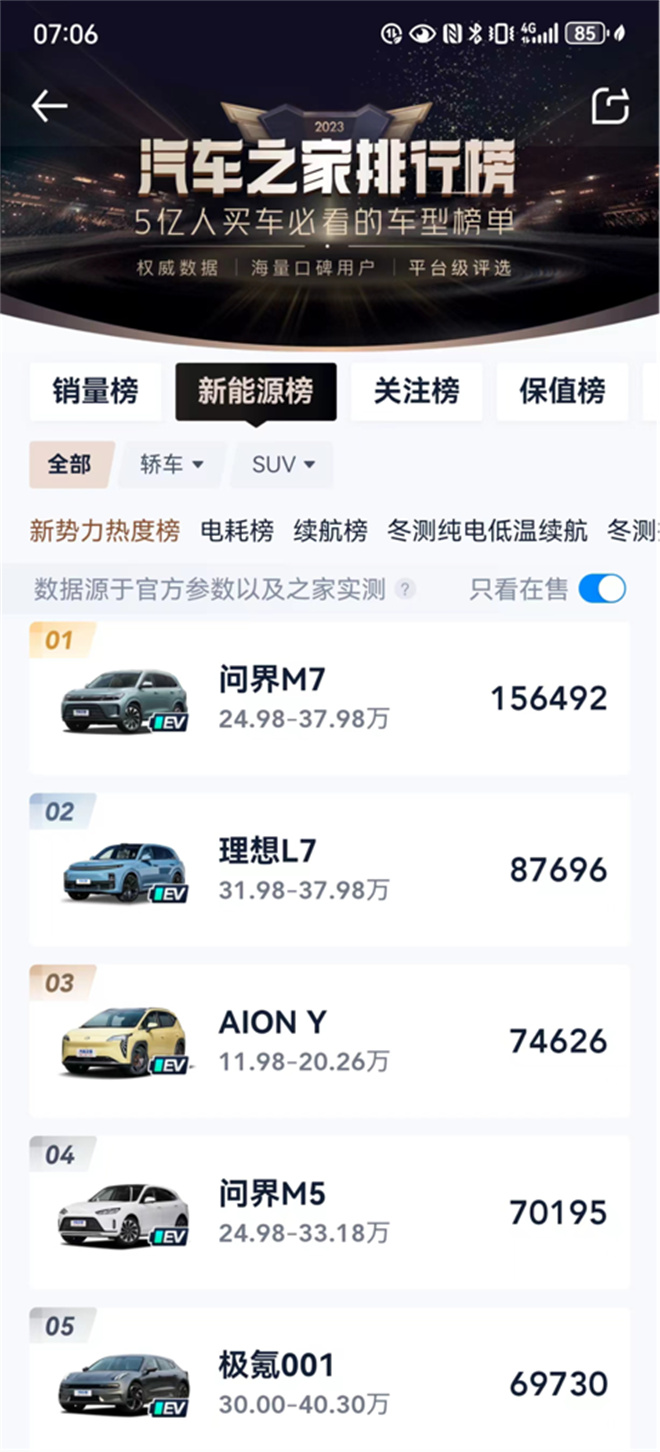
Task: Expand the 轿车 dropdown filter
Action: (x=172, y=465)
